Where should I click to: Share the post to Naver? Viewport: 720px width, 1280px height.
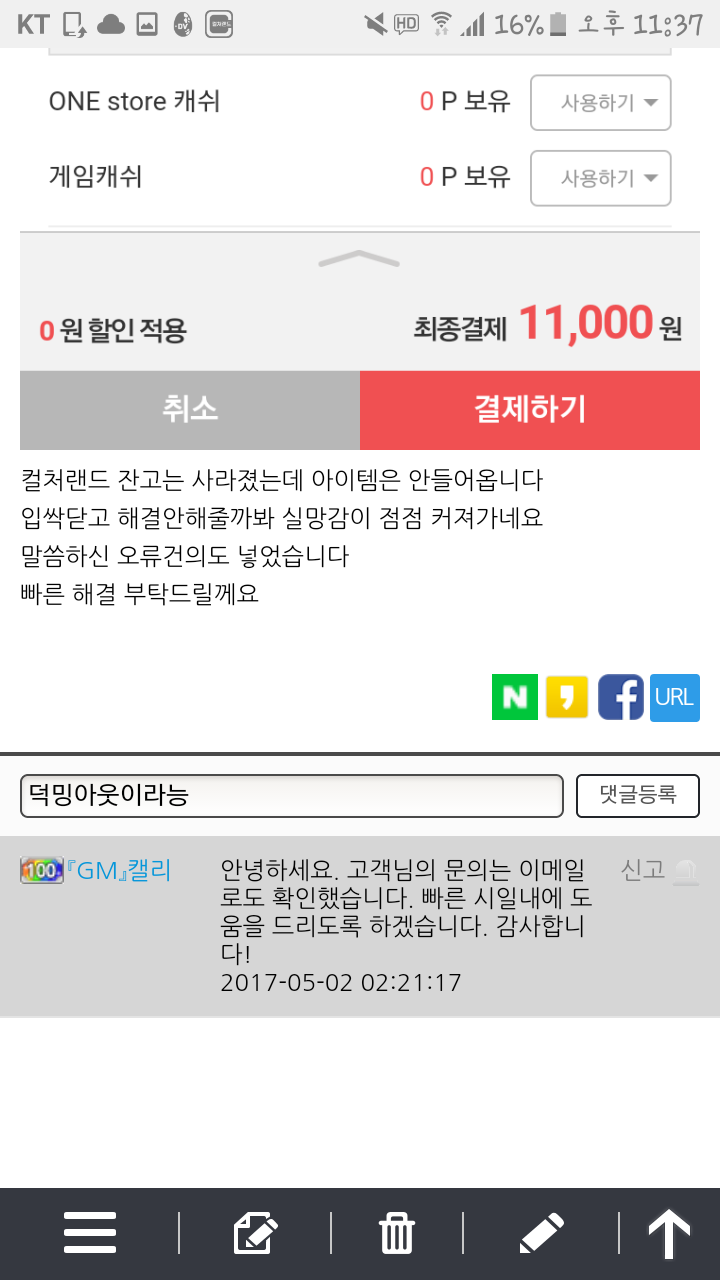point(515,697)
